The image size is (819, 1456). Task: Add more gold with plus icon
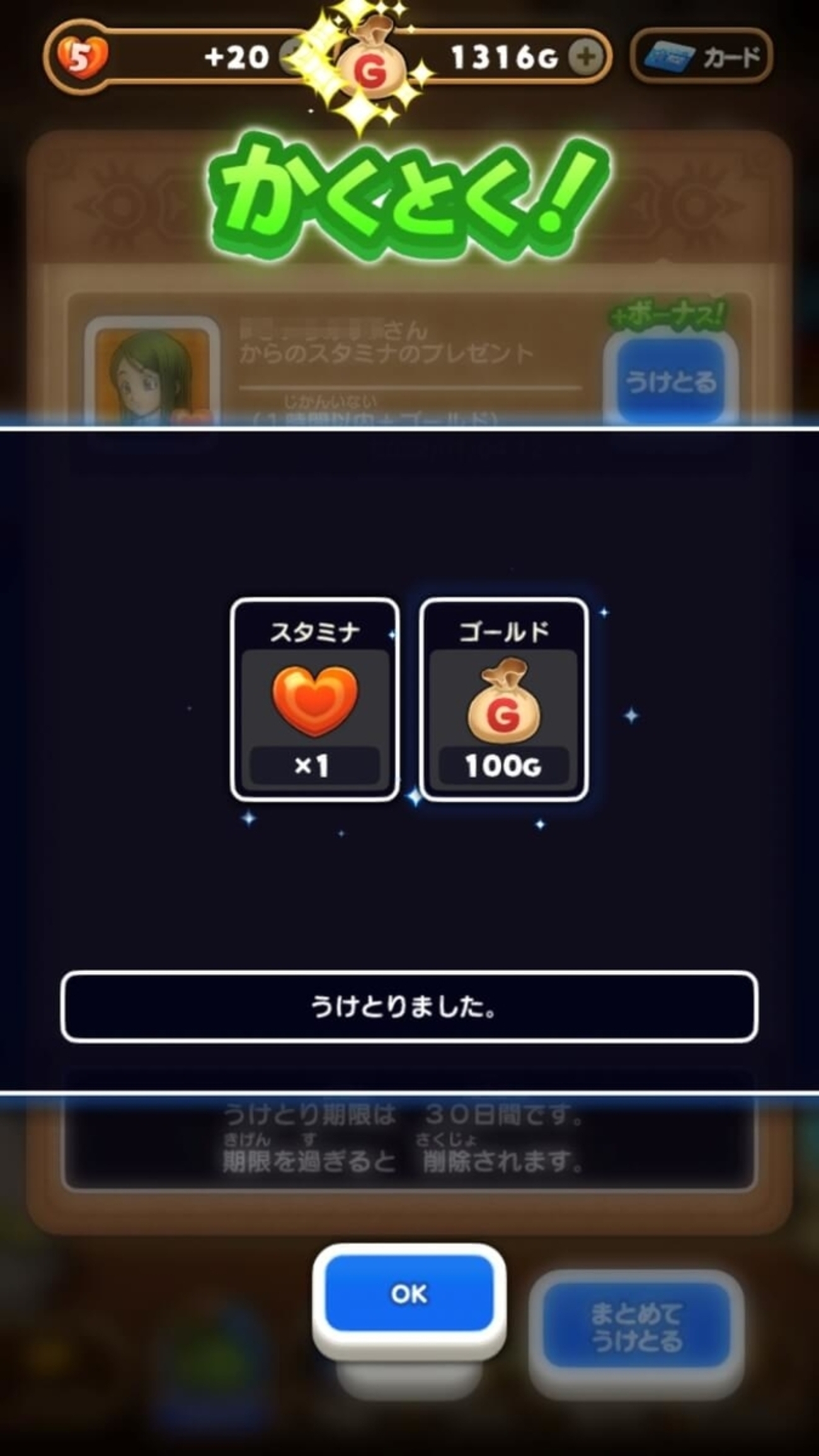(x=585, y=57)
